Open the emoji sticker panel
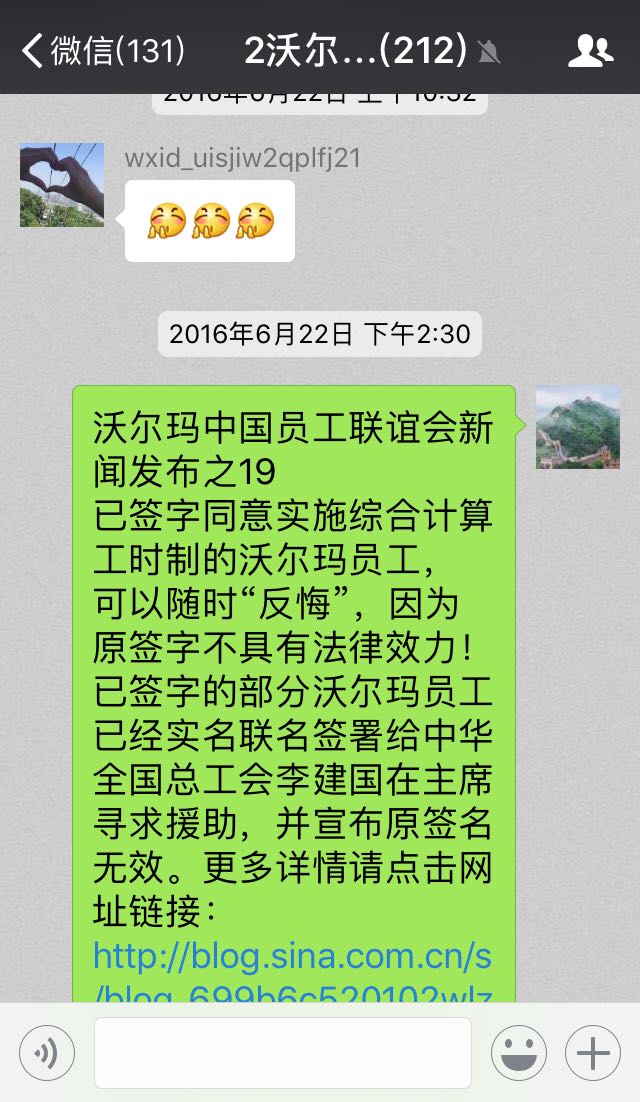 click(x=519, y=1053)
